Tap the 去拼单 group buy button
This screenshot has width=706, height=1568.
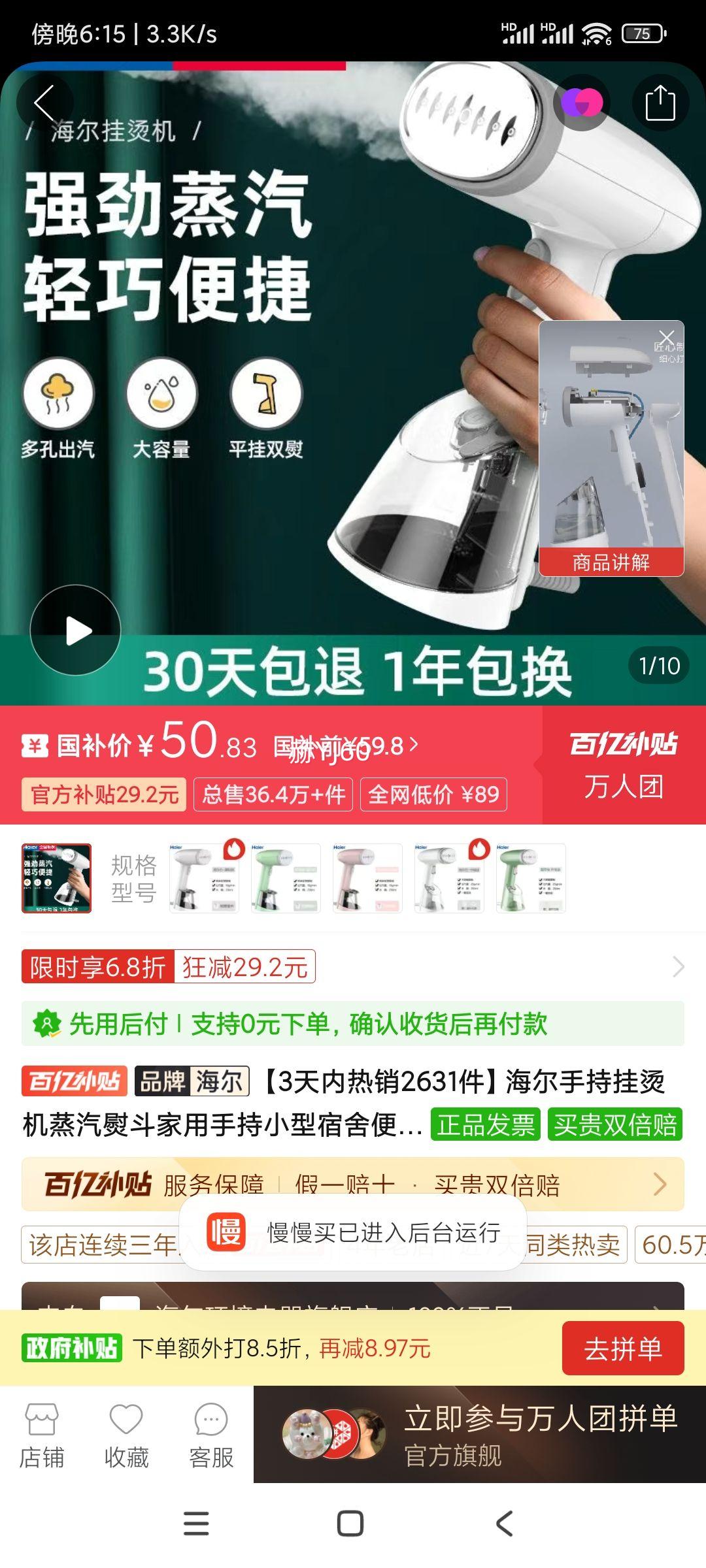pyautogui.click(x=623, y=1348)
